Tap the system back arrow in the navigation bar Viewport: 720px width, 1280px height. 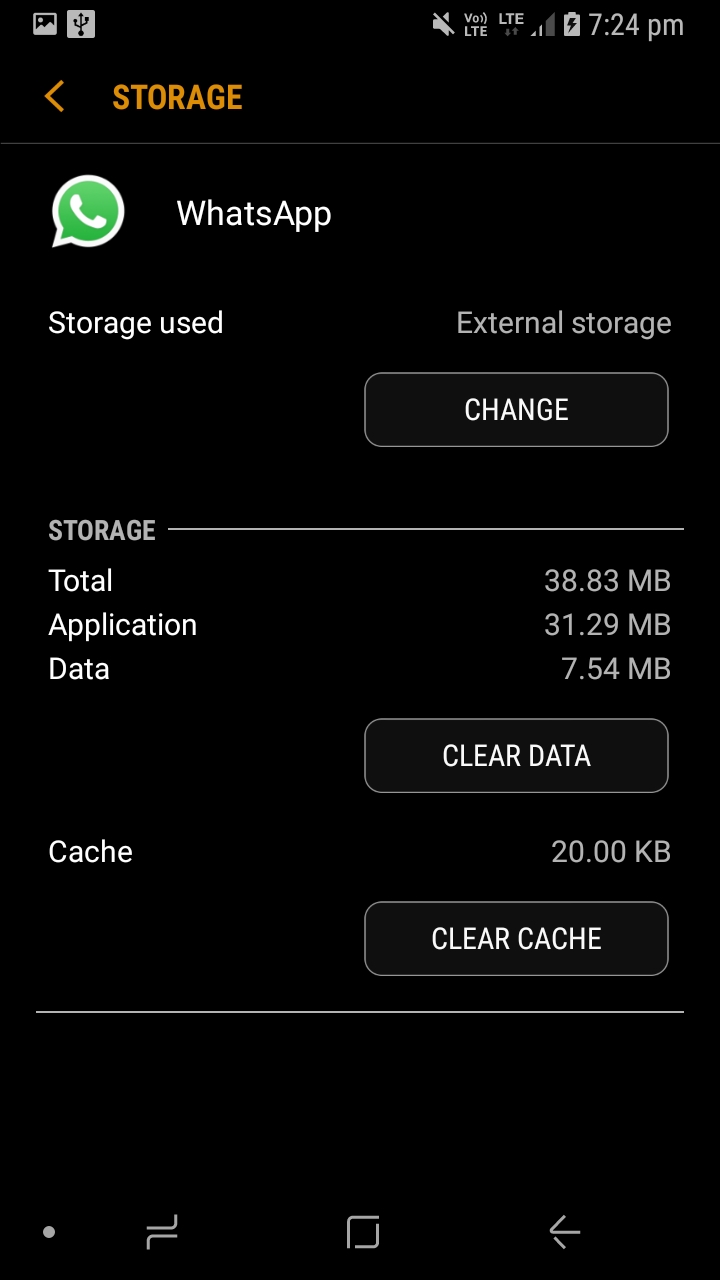click(x=565, y=1232)
